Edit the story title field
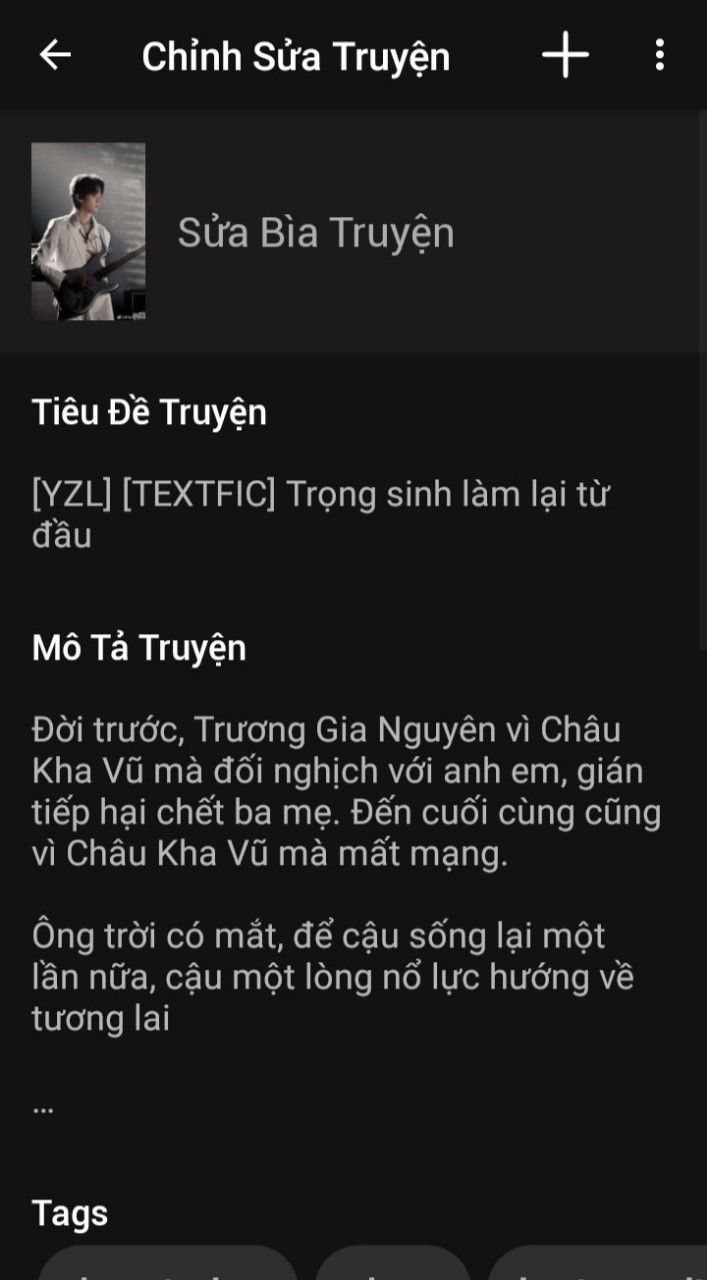 pos(320,514)
